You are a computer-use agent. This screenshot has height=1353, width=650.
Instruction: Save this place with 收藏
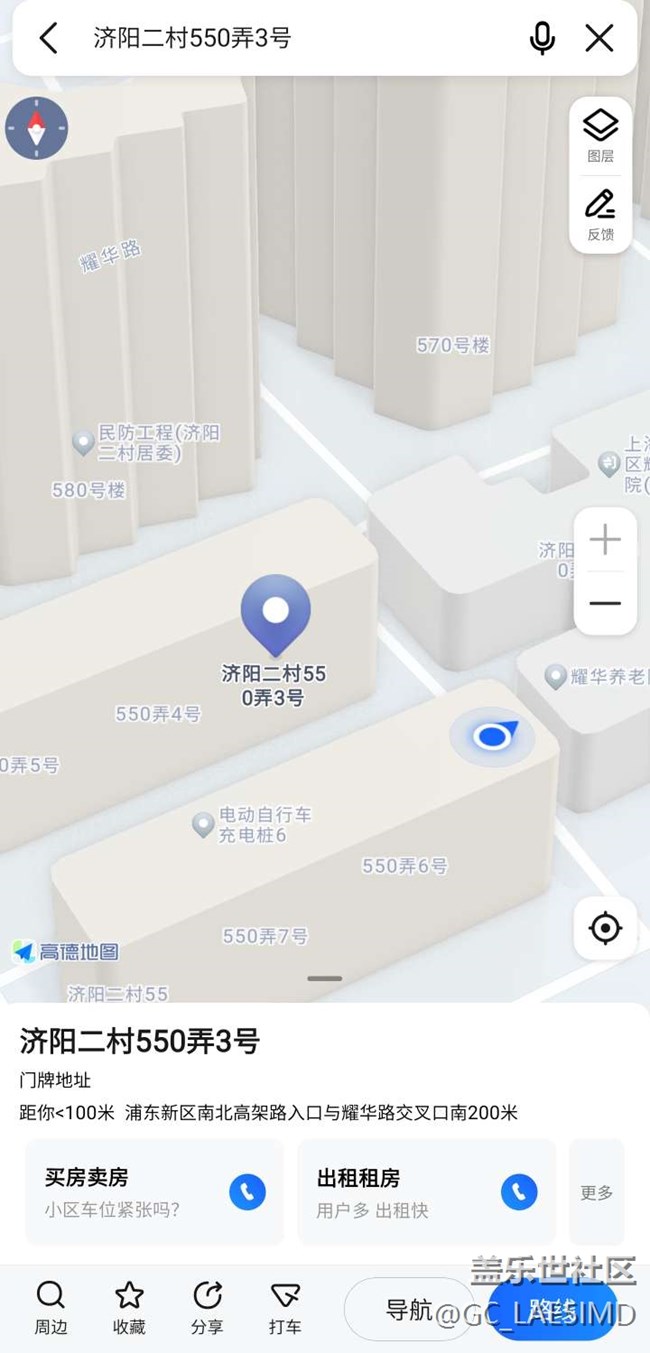(x=129, y=1308)
